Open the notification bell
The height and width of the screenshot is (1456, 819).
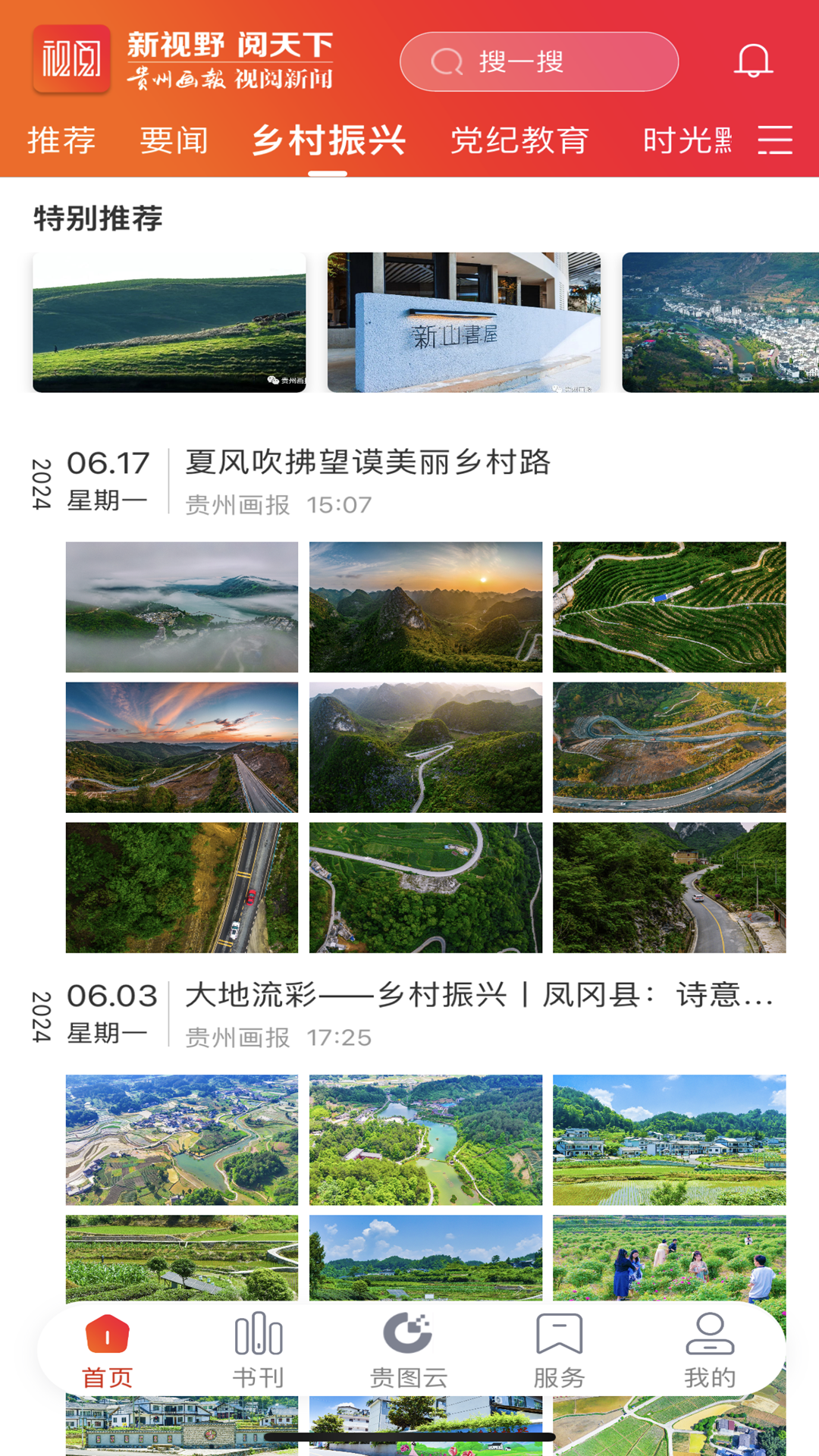click(754, 61)
